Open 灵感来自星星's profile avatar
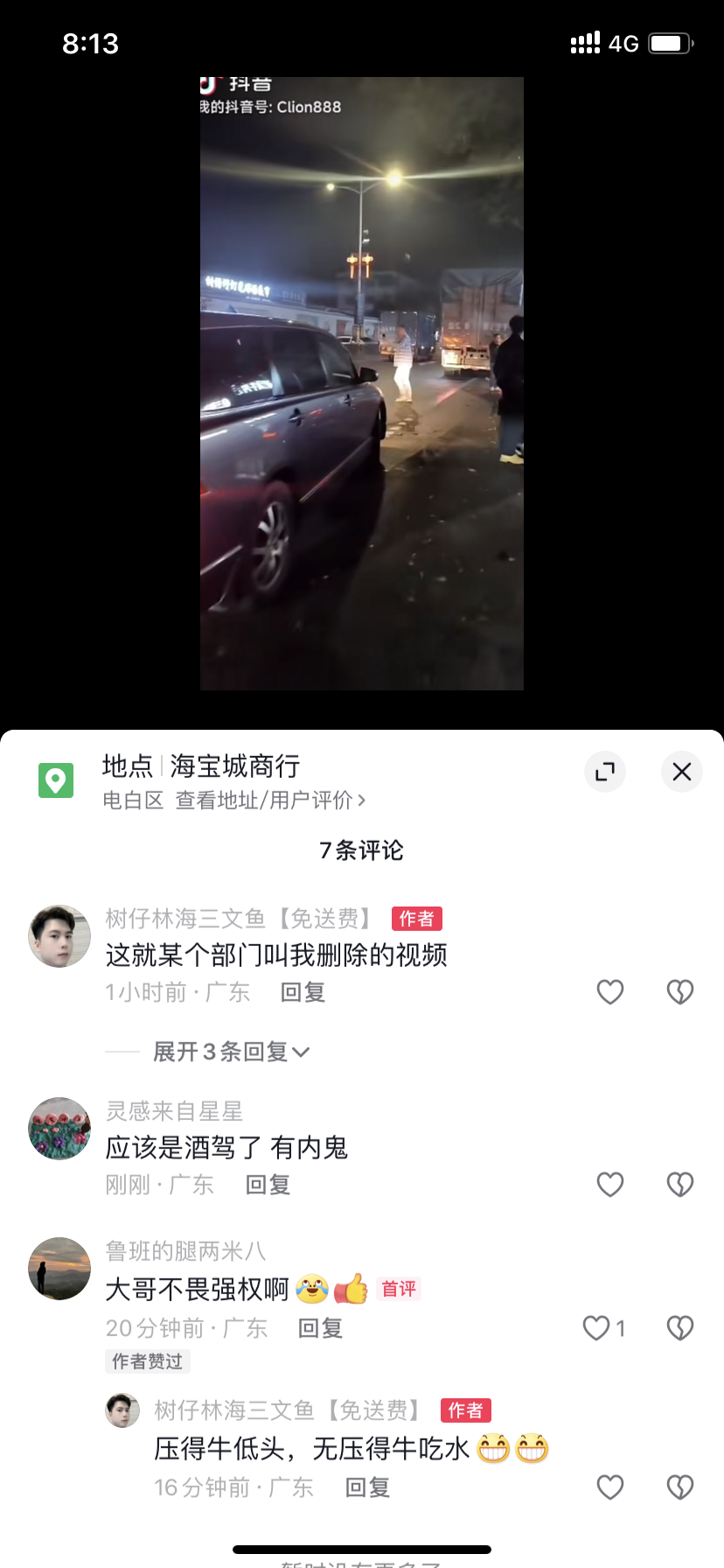 pyautogui.click(x=59, y=1129)
